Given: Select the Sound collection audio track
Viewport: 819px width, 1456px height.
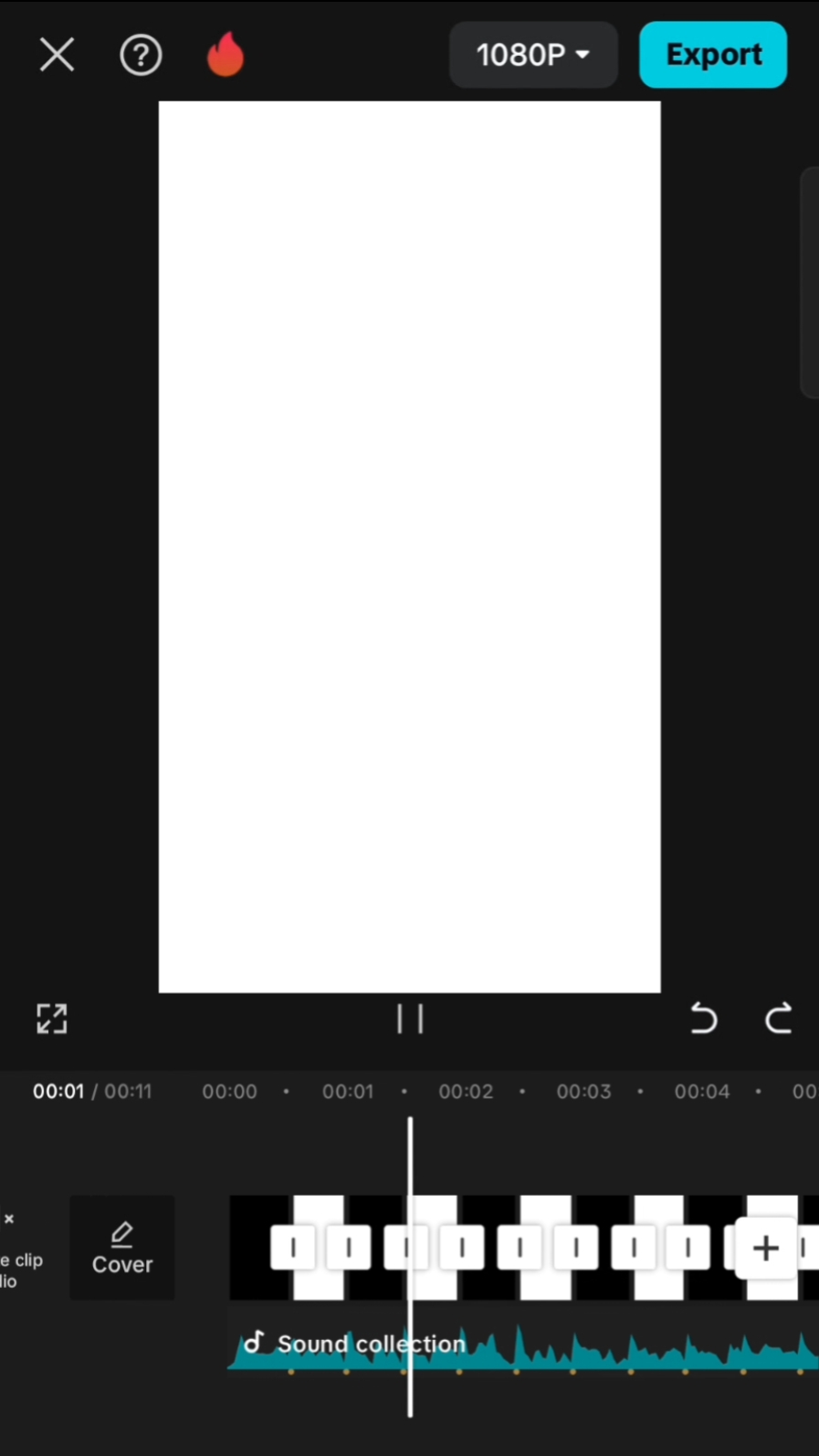Looking at the screenshot, I should click(x=522, y=1345).
